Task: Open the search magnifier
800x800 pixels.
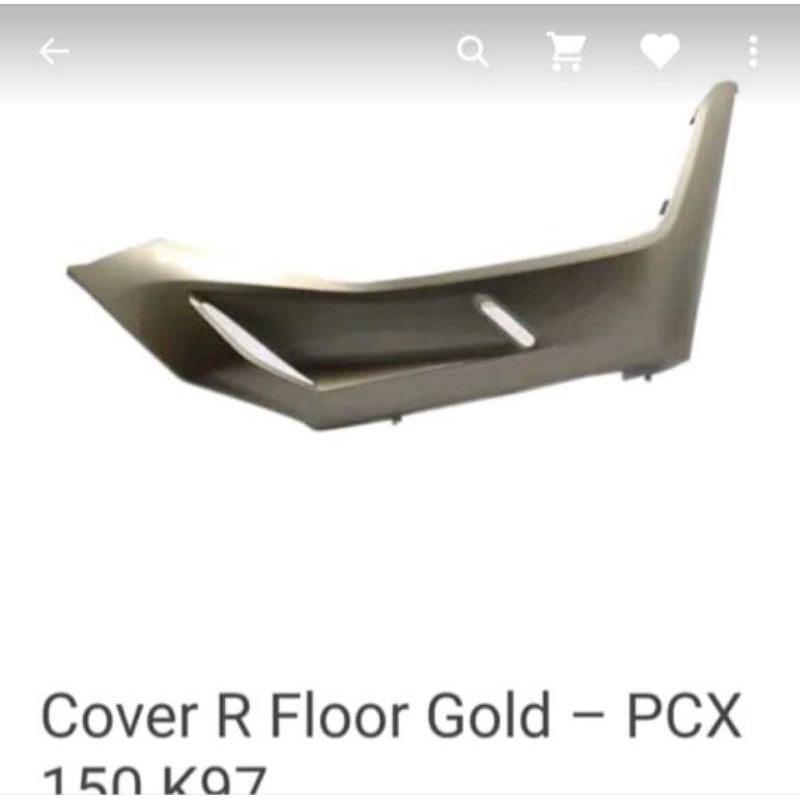Action: click(472, 51)
